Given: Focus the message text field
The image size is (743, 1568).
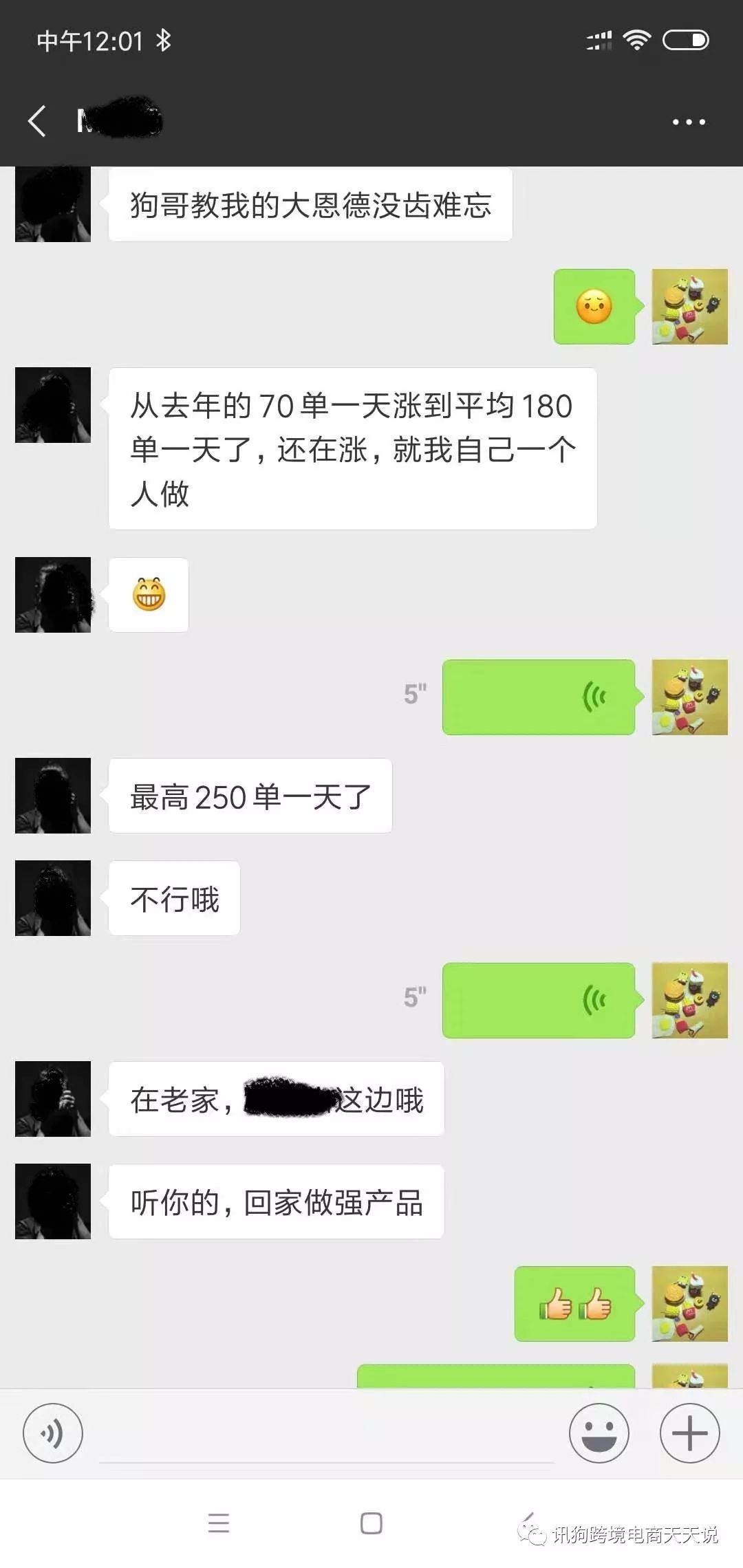Looking at the screenshot, I should point(327,1434).
